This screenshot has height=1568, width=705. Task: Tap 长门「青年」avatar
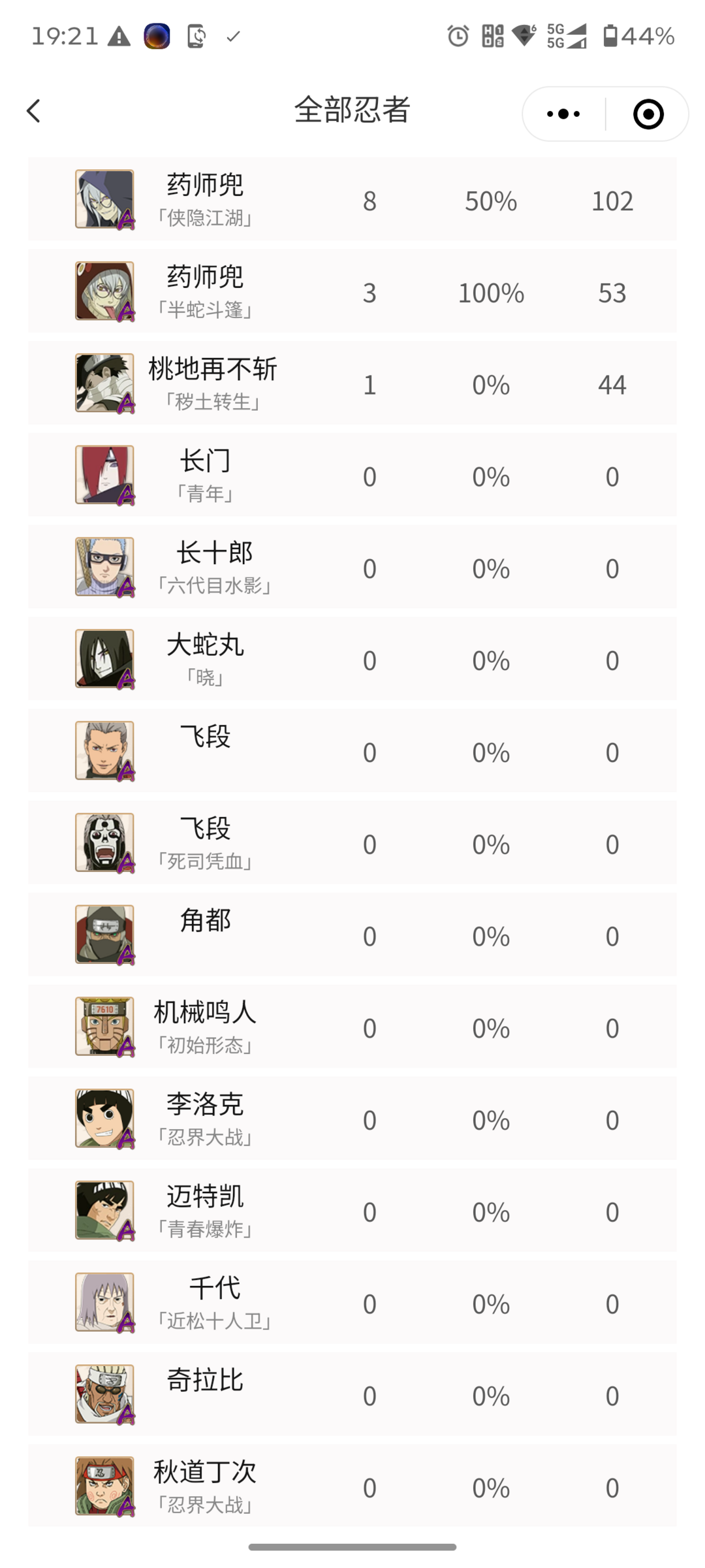coord(104,476)
